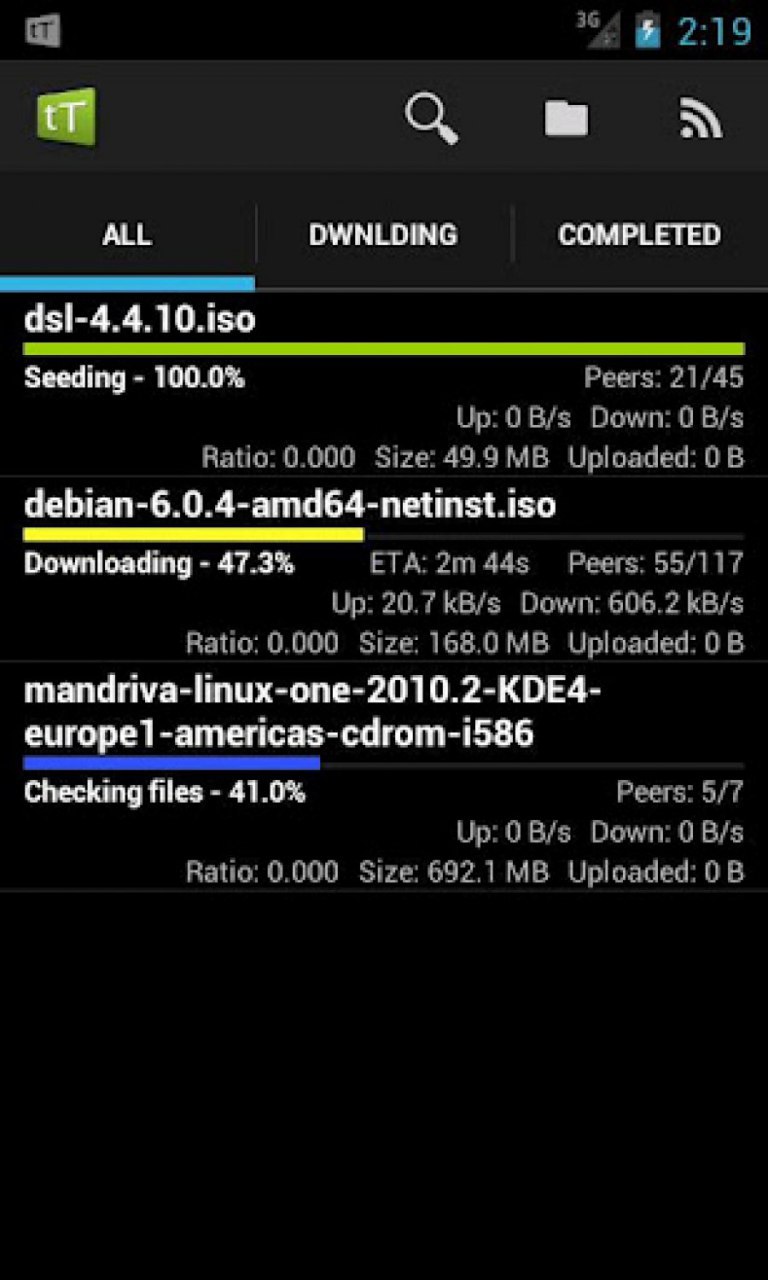Open the folder icon to add a torrent

tap(566, 118)
